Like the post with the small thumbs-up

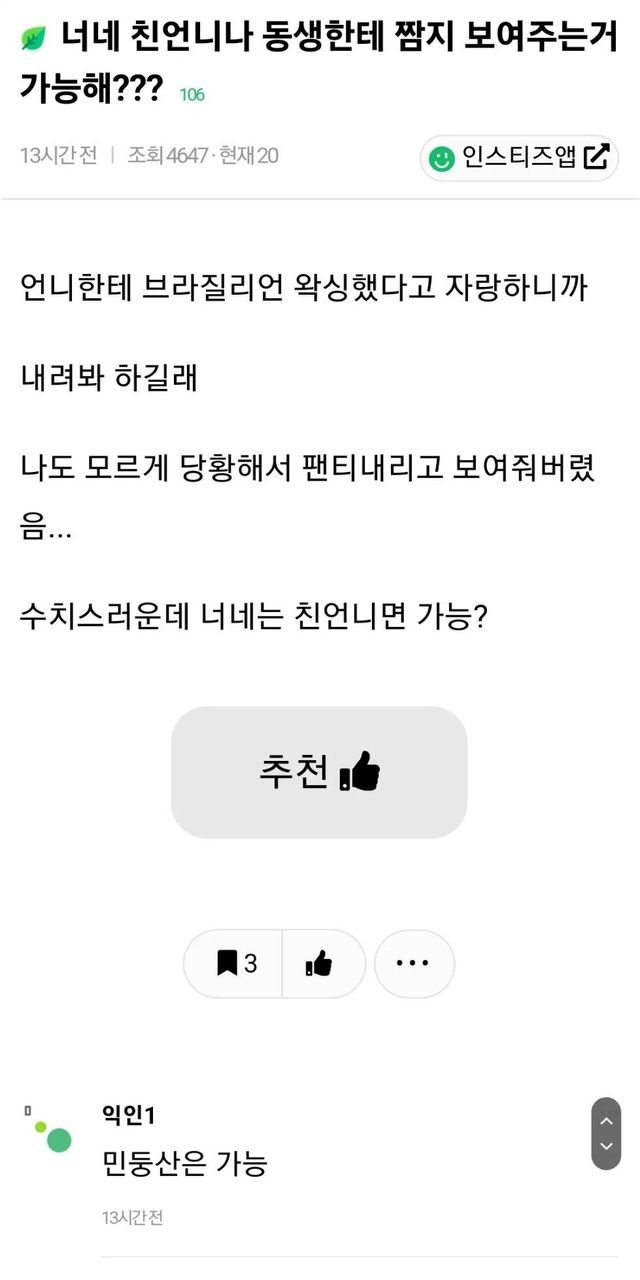coord(322,964)
